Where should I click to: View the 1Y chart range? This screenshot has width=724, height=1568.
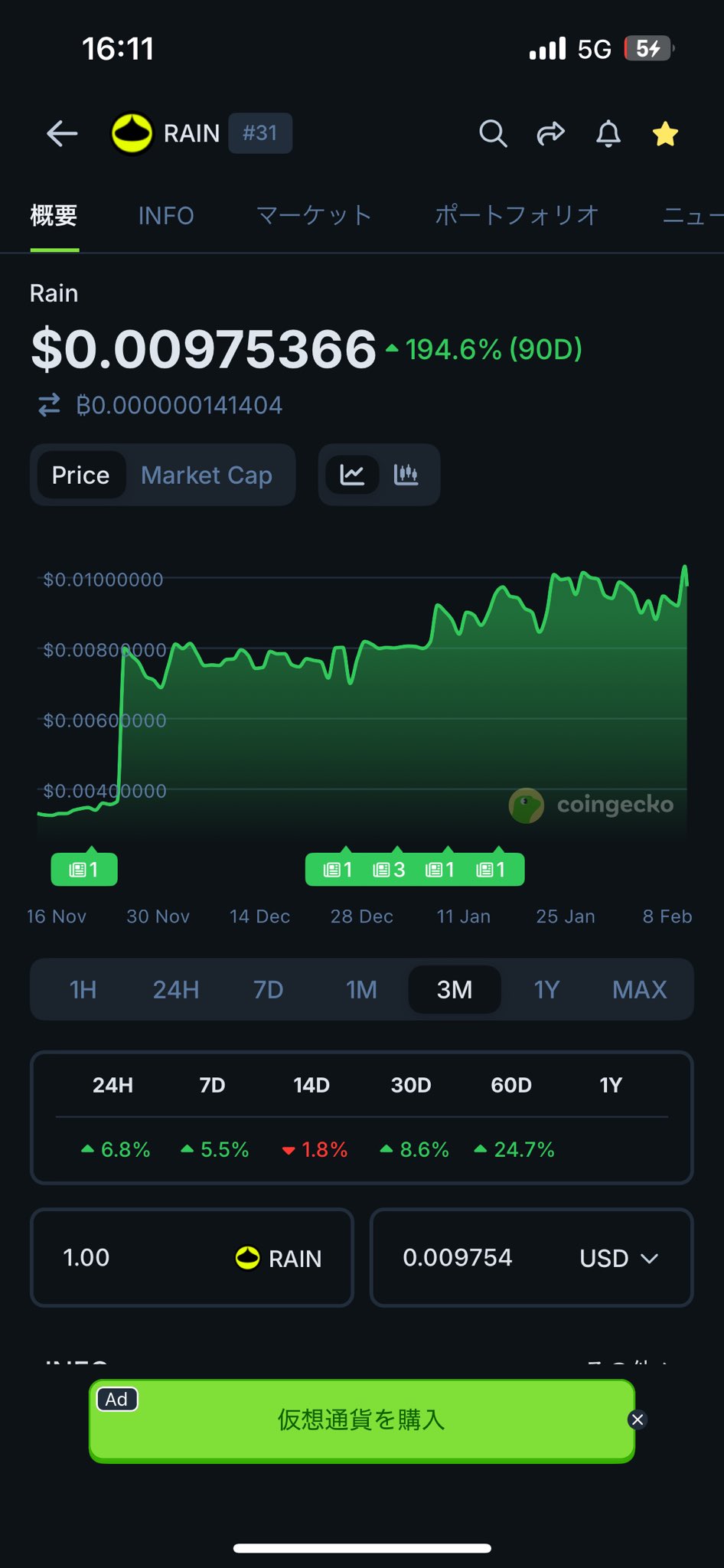pyautogui.click(x=546, y=990)
